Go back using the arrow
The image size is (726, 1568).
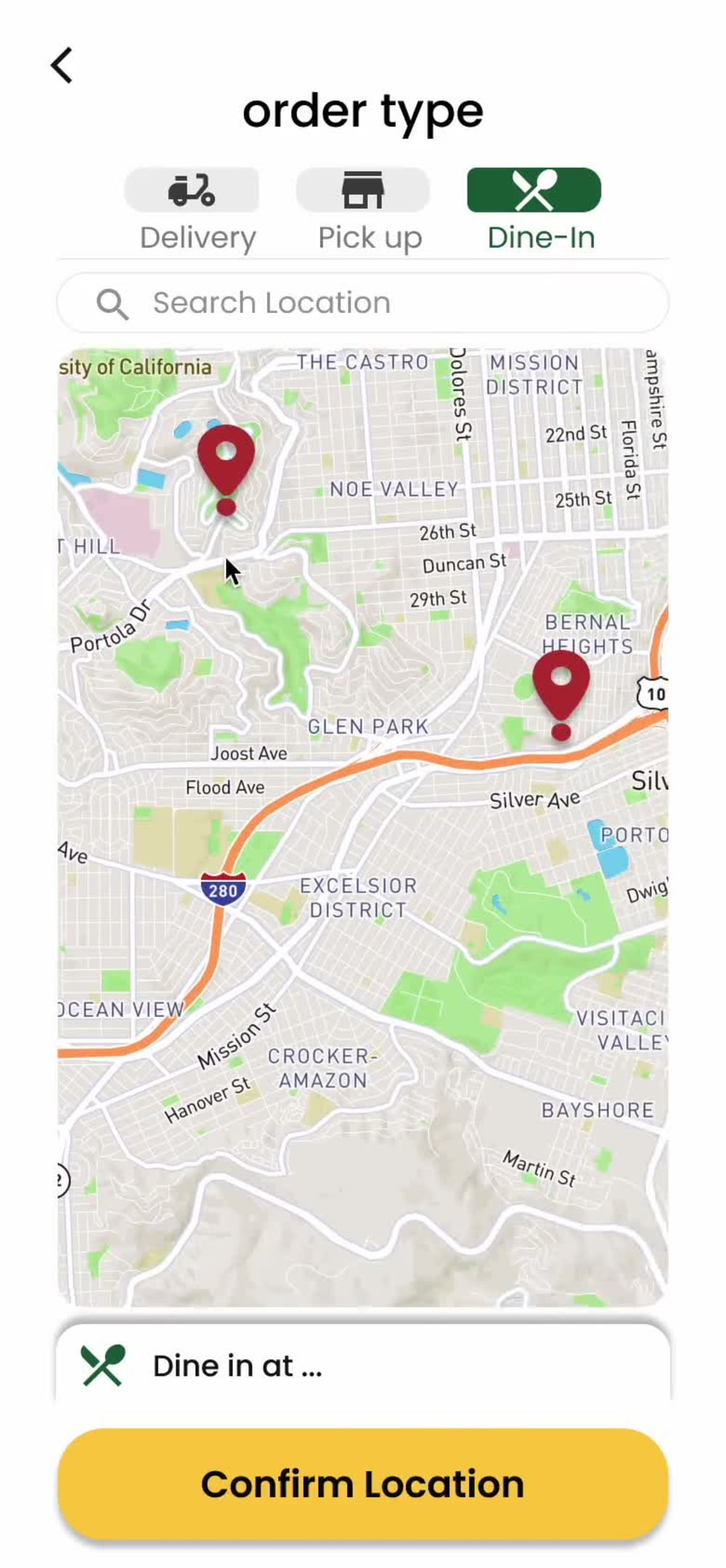click(62, 65)
